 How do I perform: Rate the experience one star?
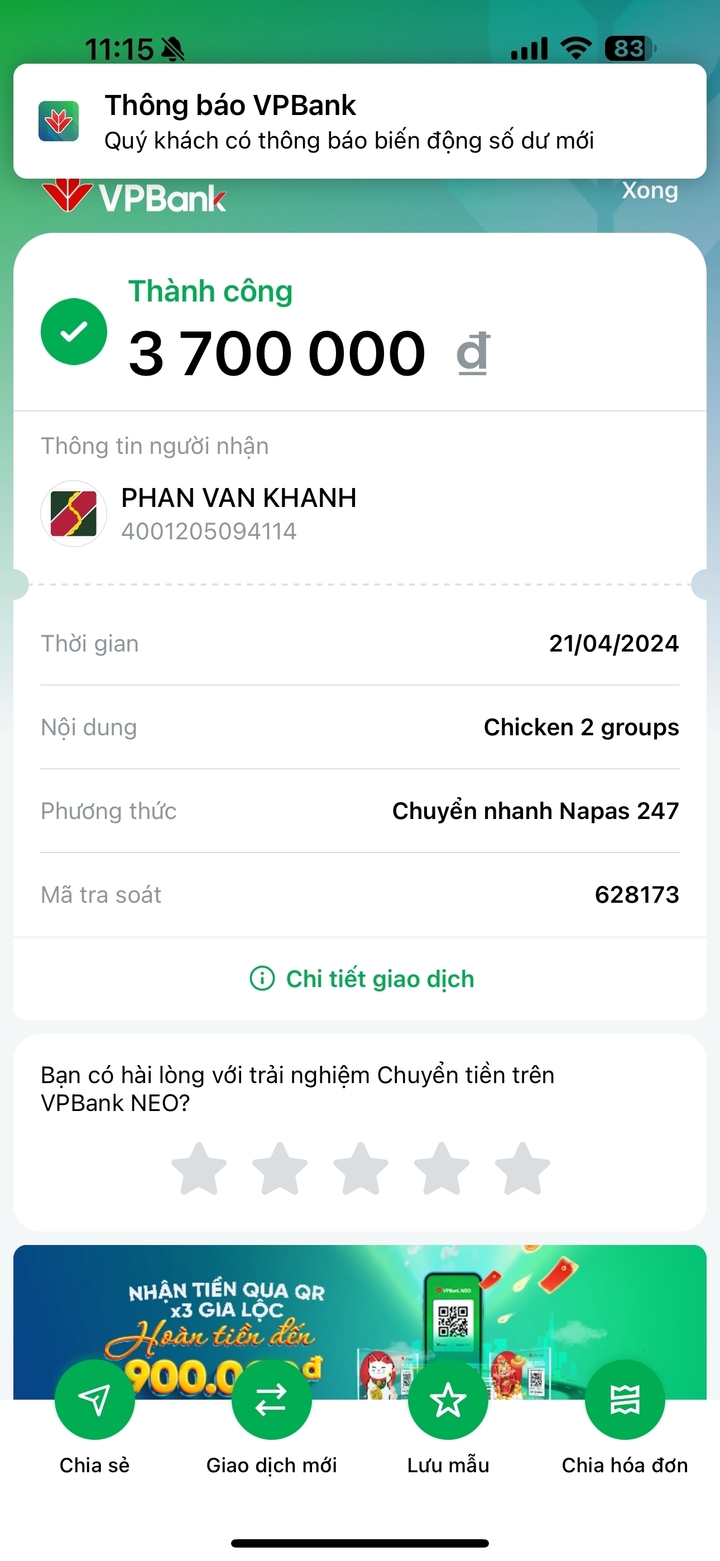coord(199,1169)
